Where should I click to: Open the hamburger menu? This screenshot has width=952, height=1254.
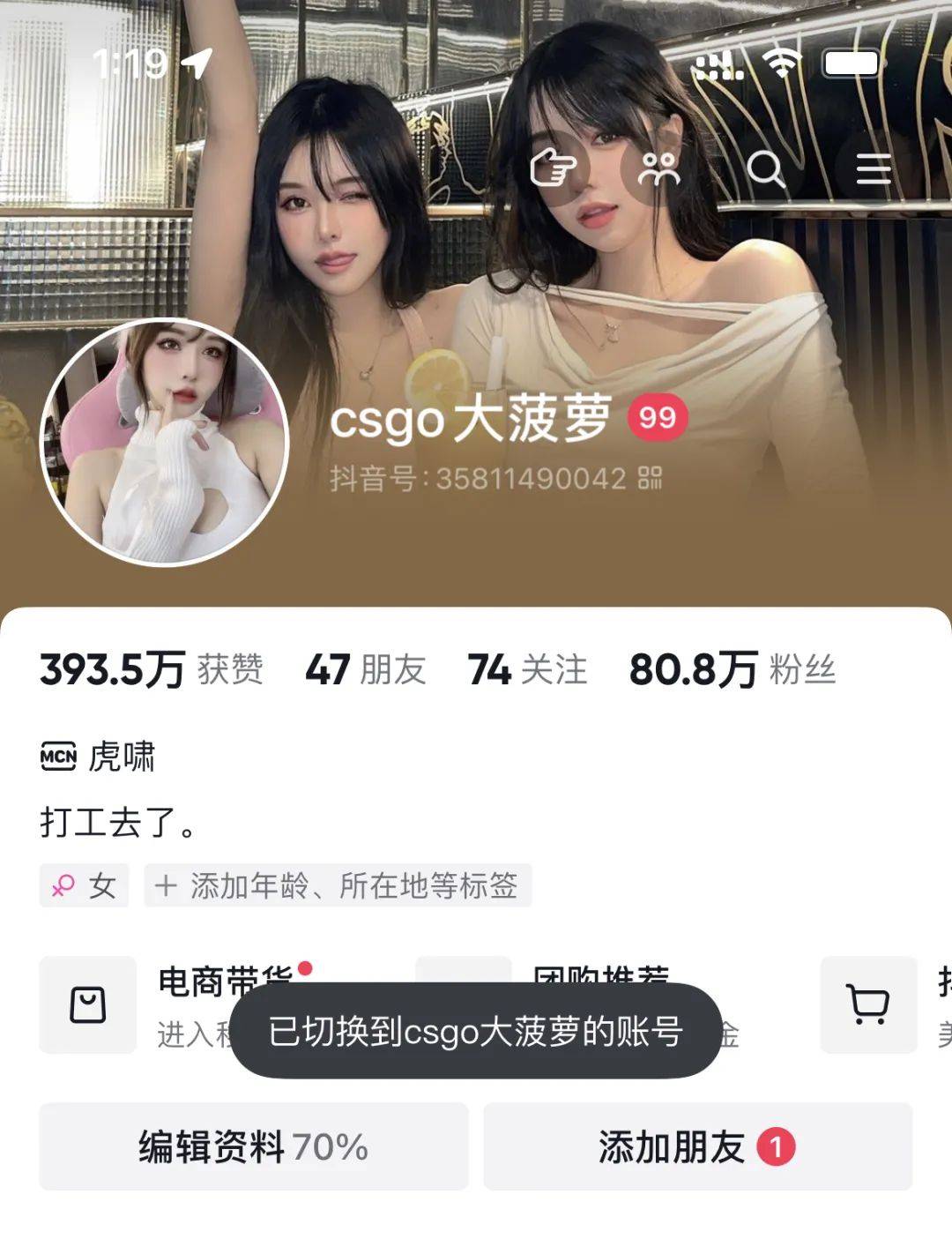pyautogui.click(x=873, y=168)
